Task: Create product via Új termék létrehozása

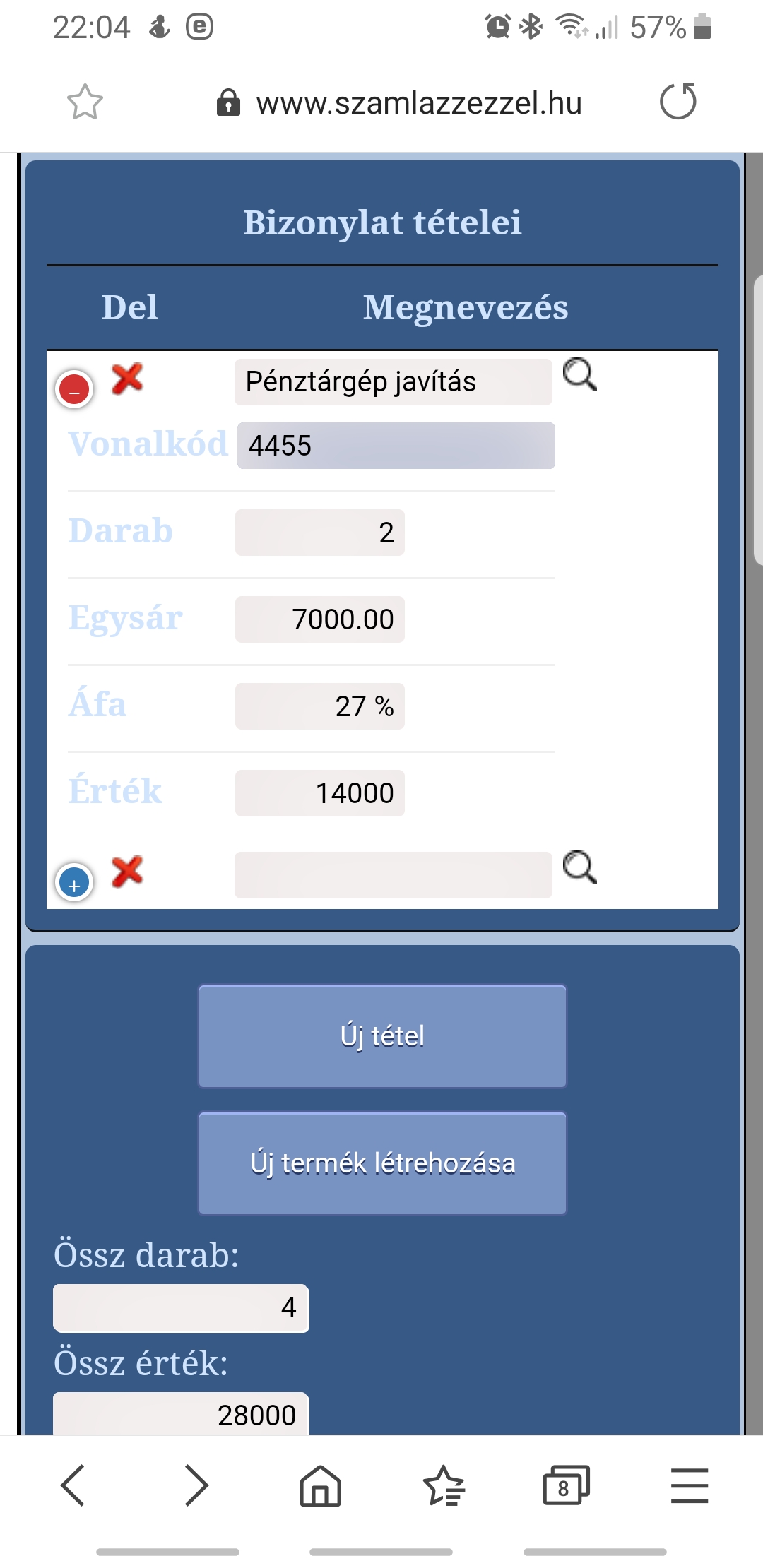Action: 382,1163
